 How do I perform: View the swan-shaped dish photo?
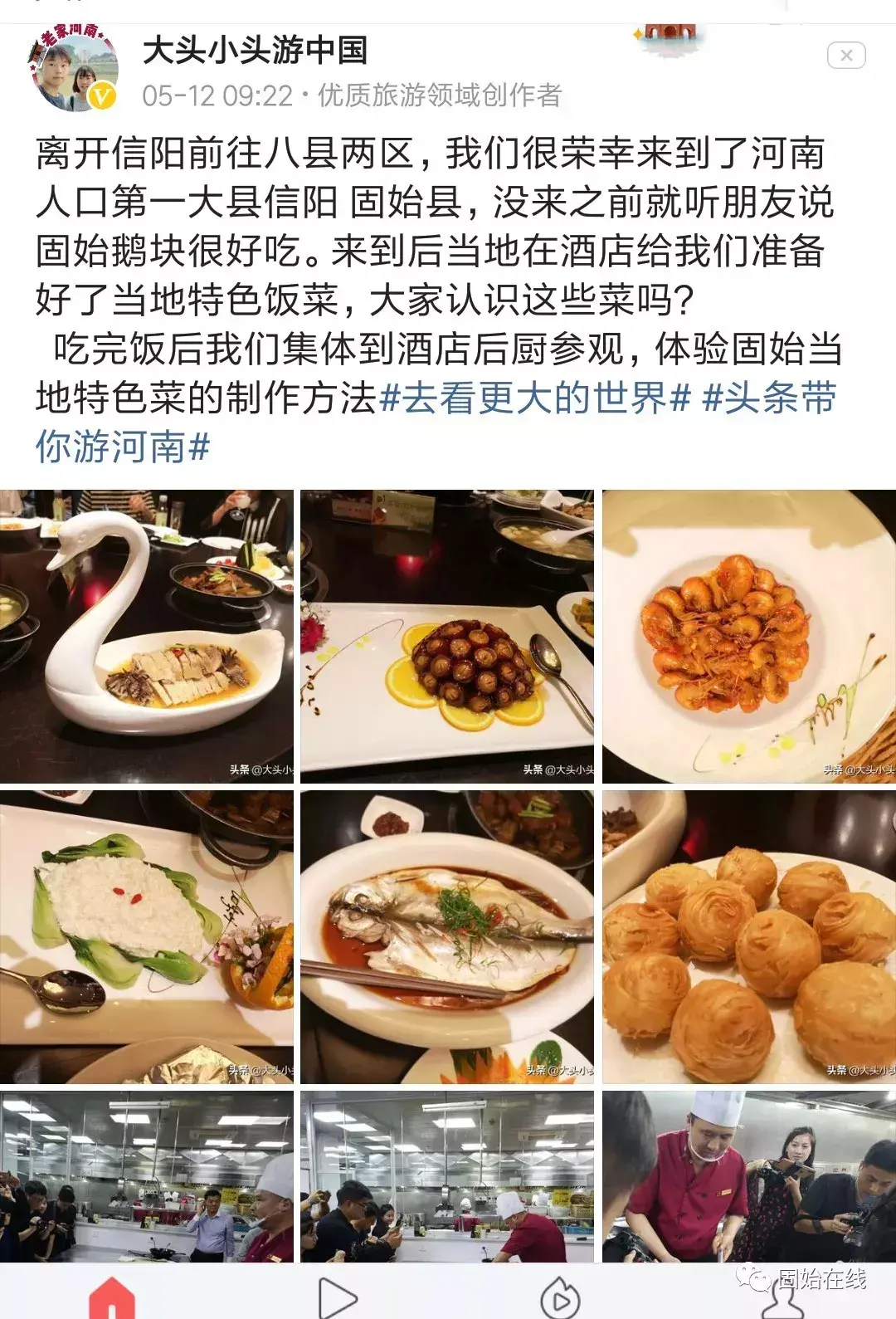(147, 636)
